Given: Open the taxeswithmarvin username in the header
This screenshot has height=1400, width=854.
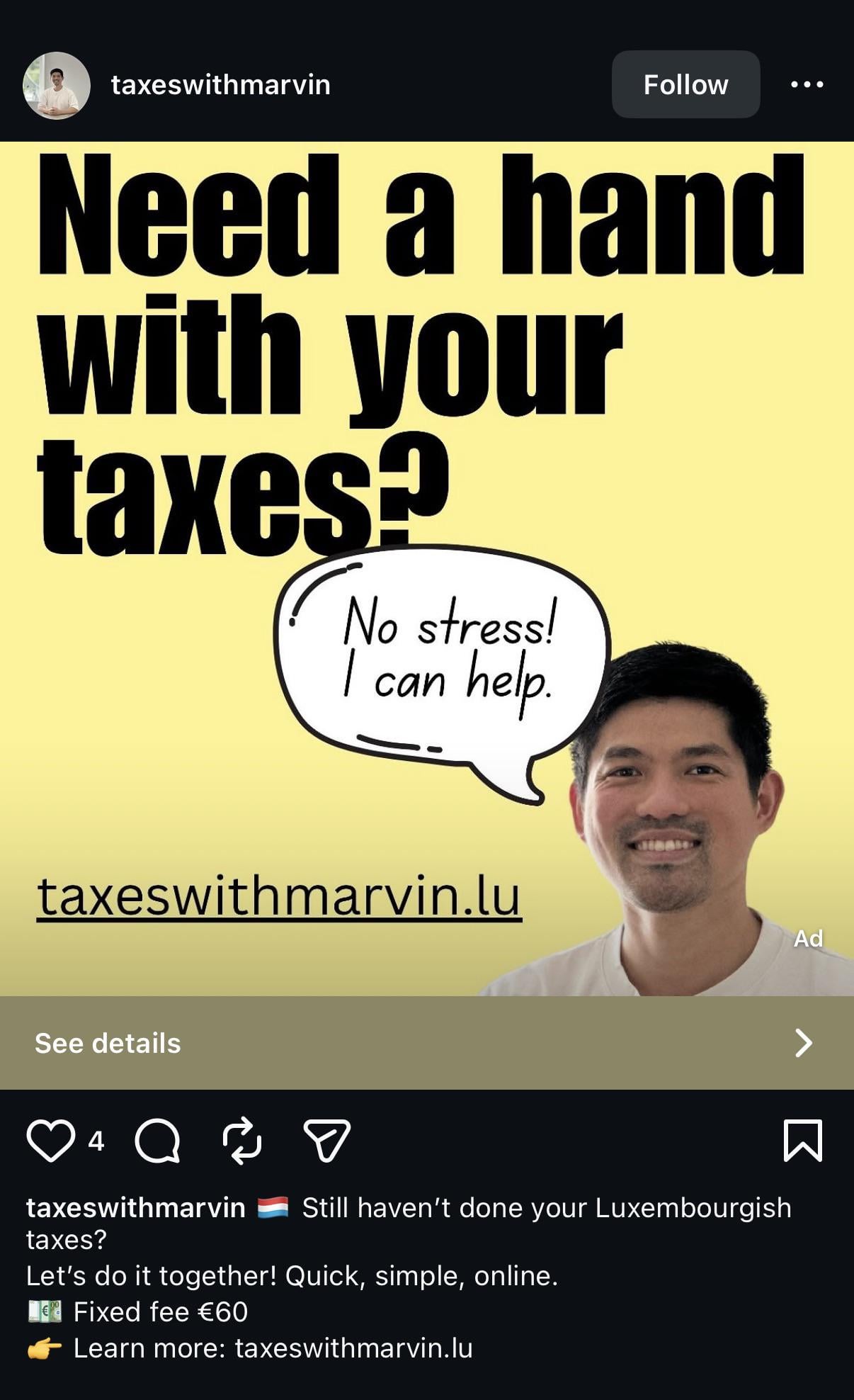Looking at the screenshot, I should [220, 85].
